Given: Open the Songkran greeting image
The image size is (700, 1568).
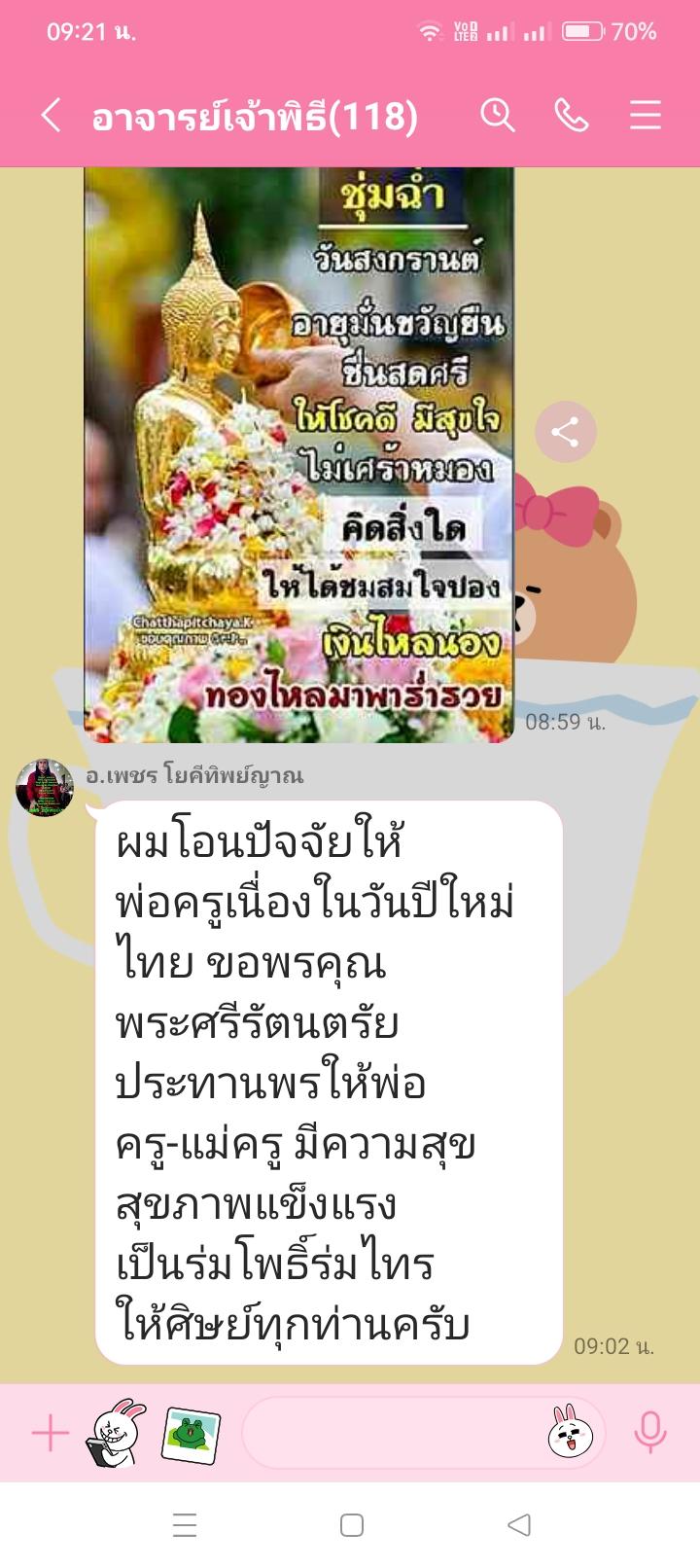Looking at the screenshot, I should pos(298,454).
